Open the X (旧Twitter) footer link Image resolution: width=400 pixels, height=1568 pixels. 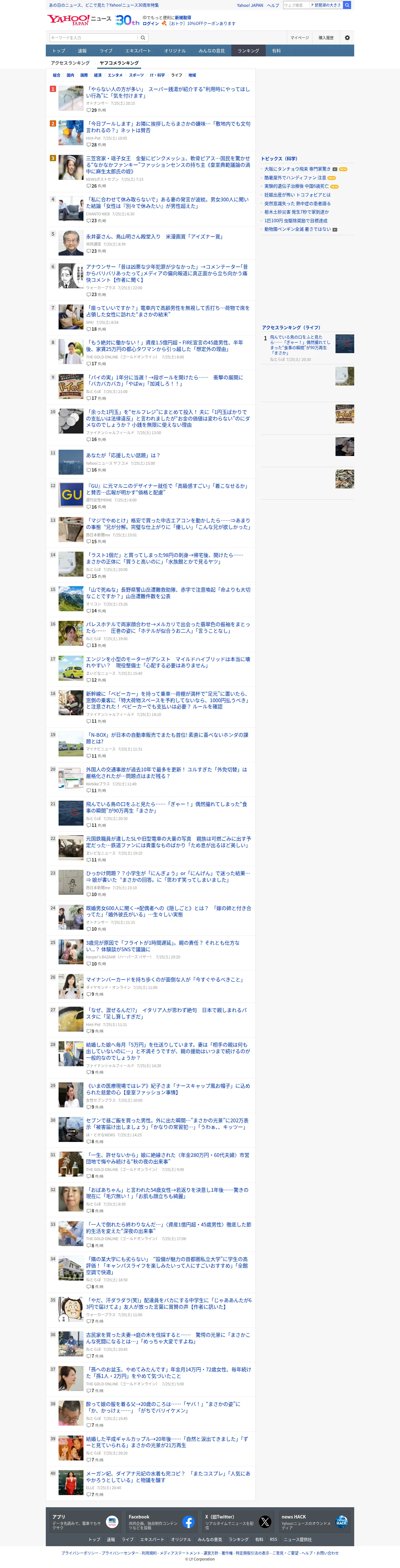pyautogui.click(x=238, y=1522)
